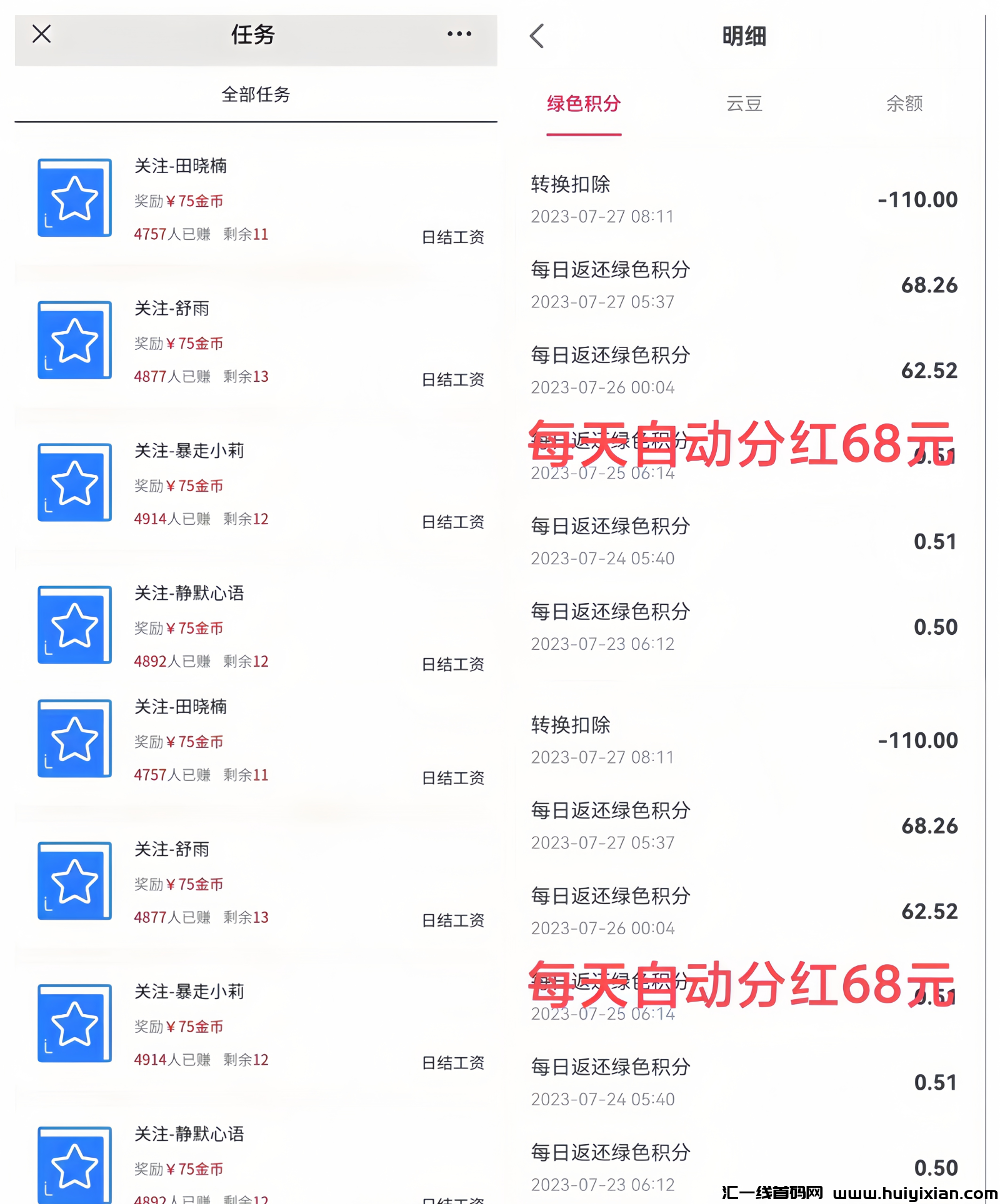
Task: Select the 绿色积分 tab underline indicator
Action: [x=583, y=131]
